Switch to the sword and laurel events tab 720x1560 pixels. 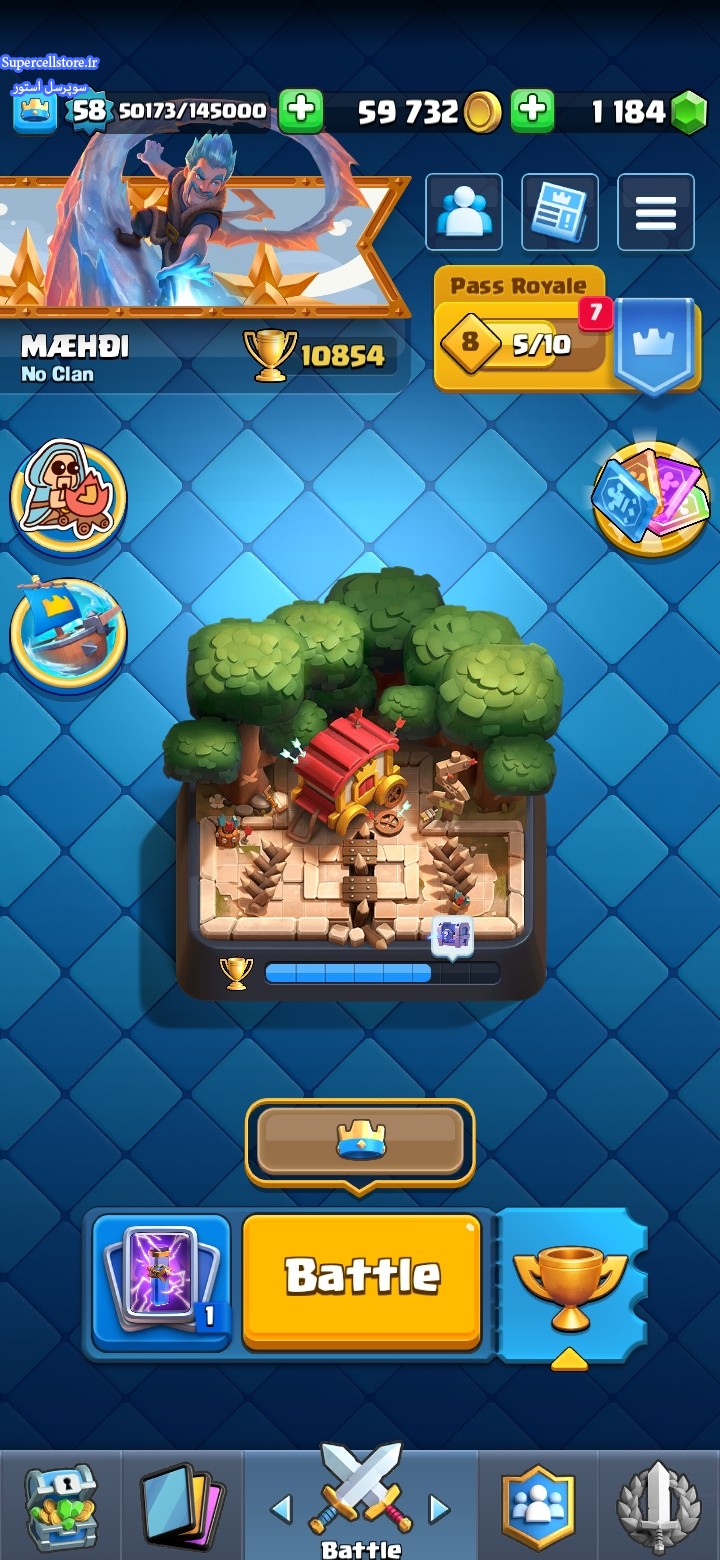tap(658, 1507)
